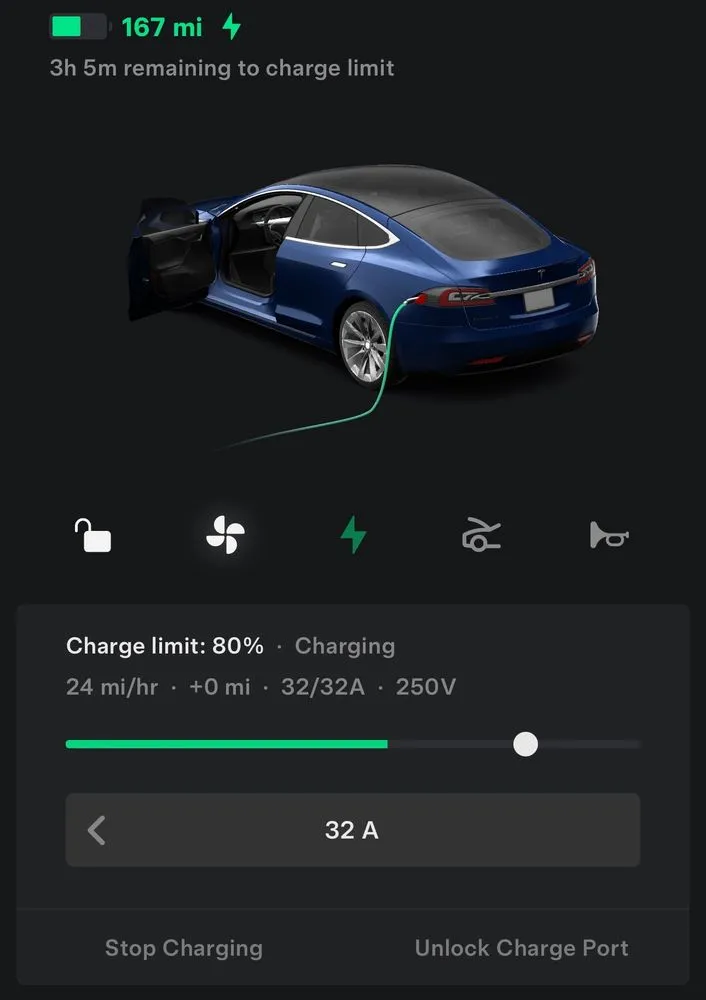Unlock Charge Port
706x1000 pixels.
(x=521, y=948)
